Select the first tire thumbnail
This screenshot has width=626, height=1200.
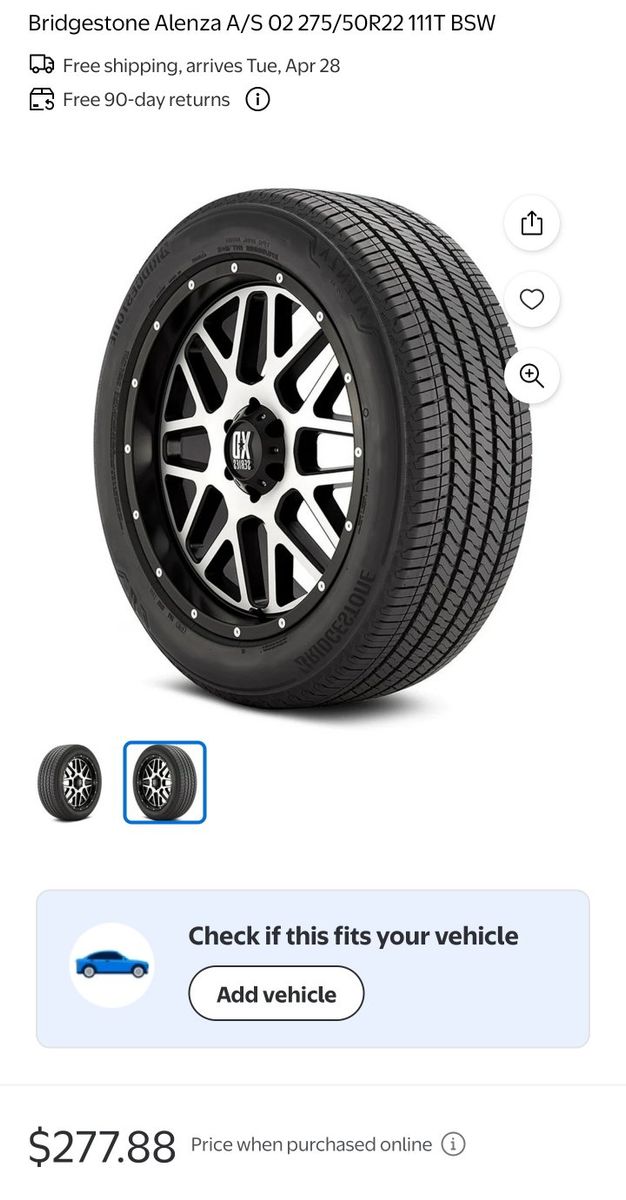pyautogui.click(x=70, y=782)
